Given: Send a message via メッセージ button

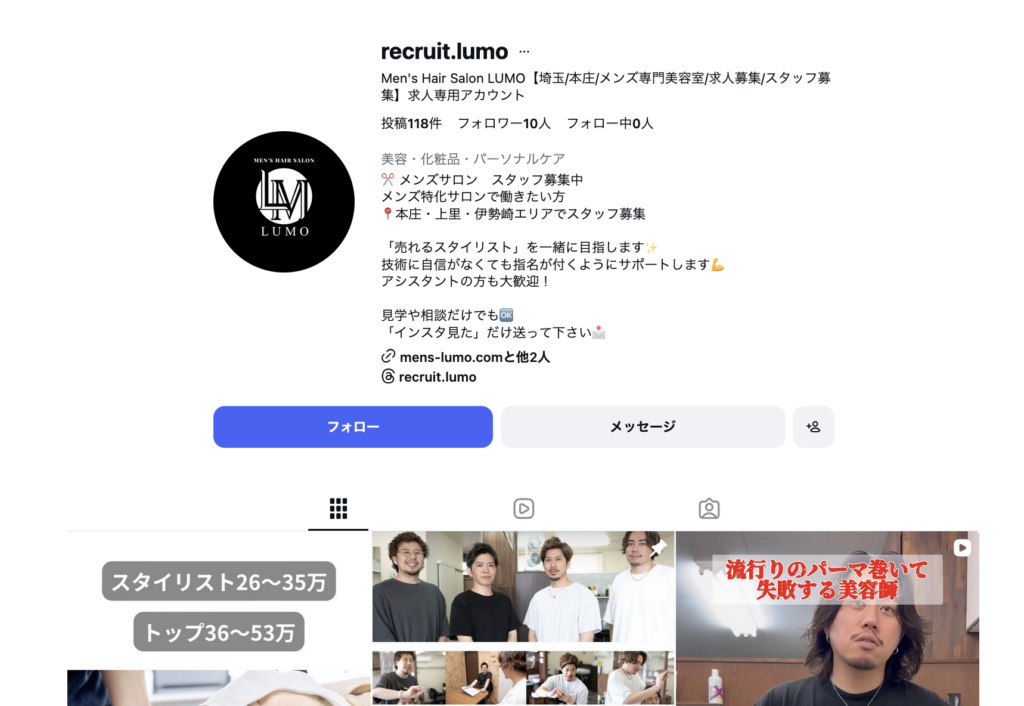Looking at the screenshot, I should (643, 427).
